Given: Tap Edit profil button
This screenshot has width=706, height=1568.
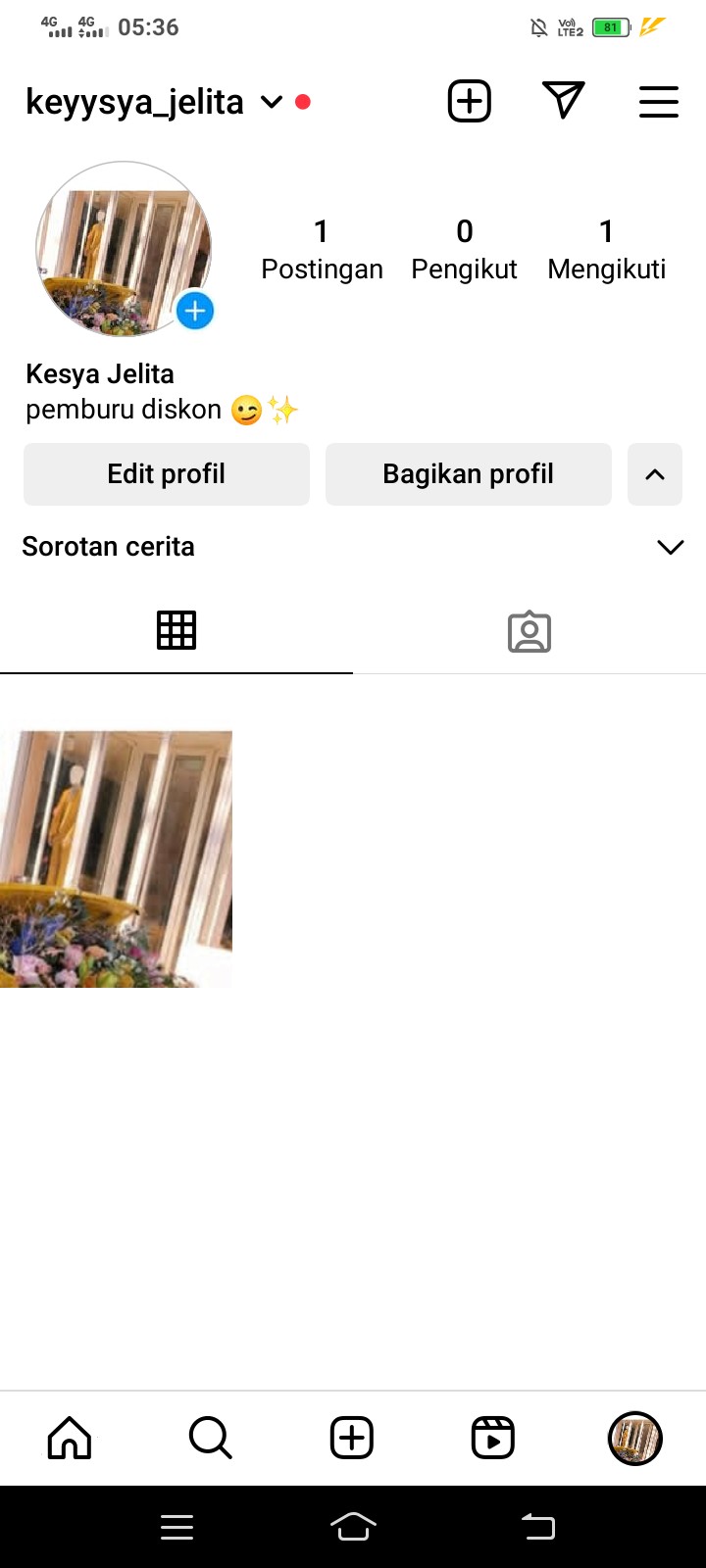Looking at the screenshot, I should 167,474.
